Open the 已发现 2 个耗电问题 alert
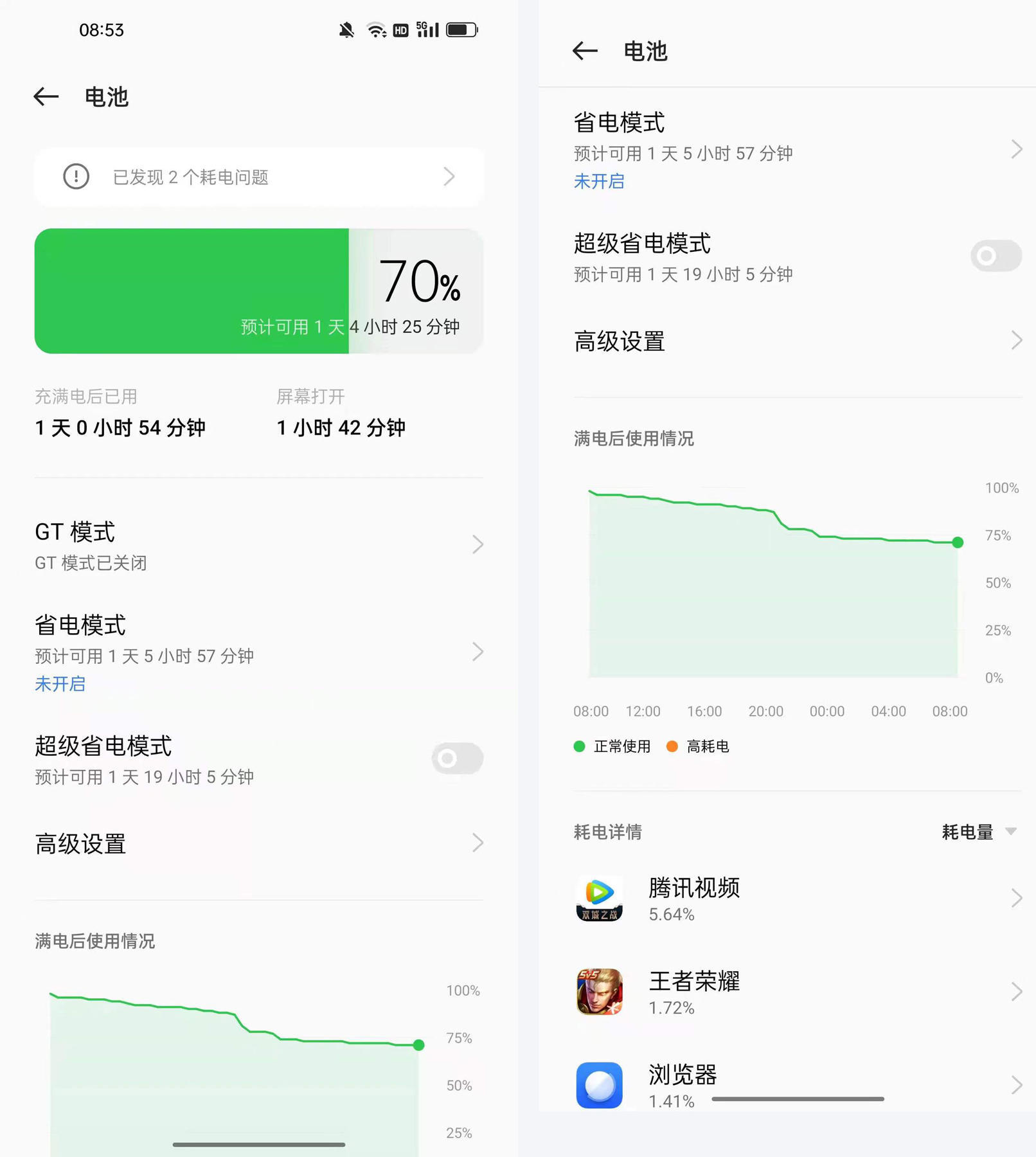The width and height of the screenshot is (1036, 1157). 259,177
